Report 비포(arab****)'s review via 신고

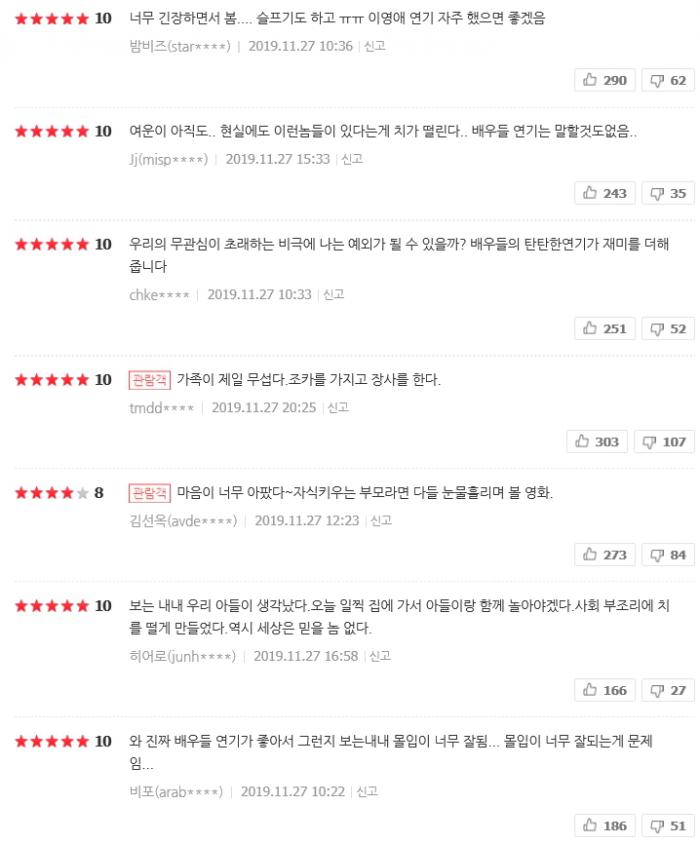click(367, 792)
